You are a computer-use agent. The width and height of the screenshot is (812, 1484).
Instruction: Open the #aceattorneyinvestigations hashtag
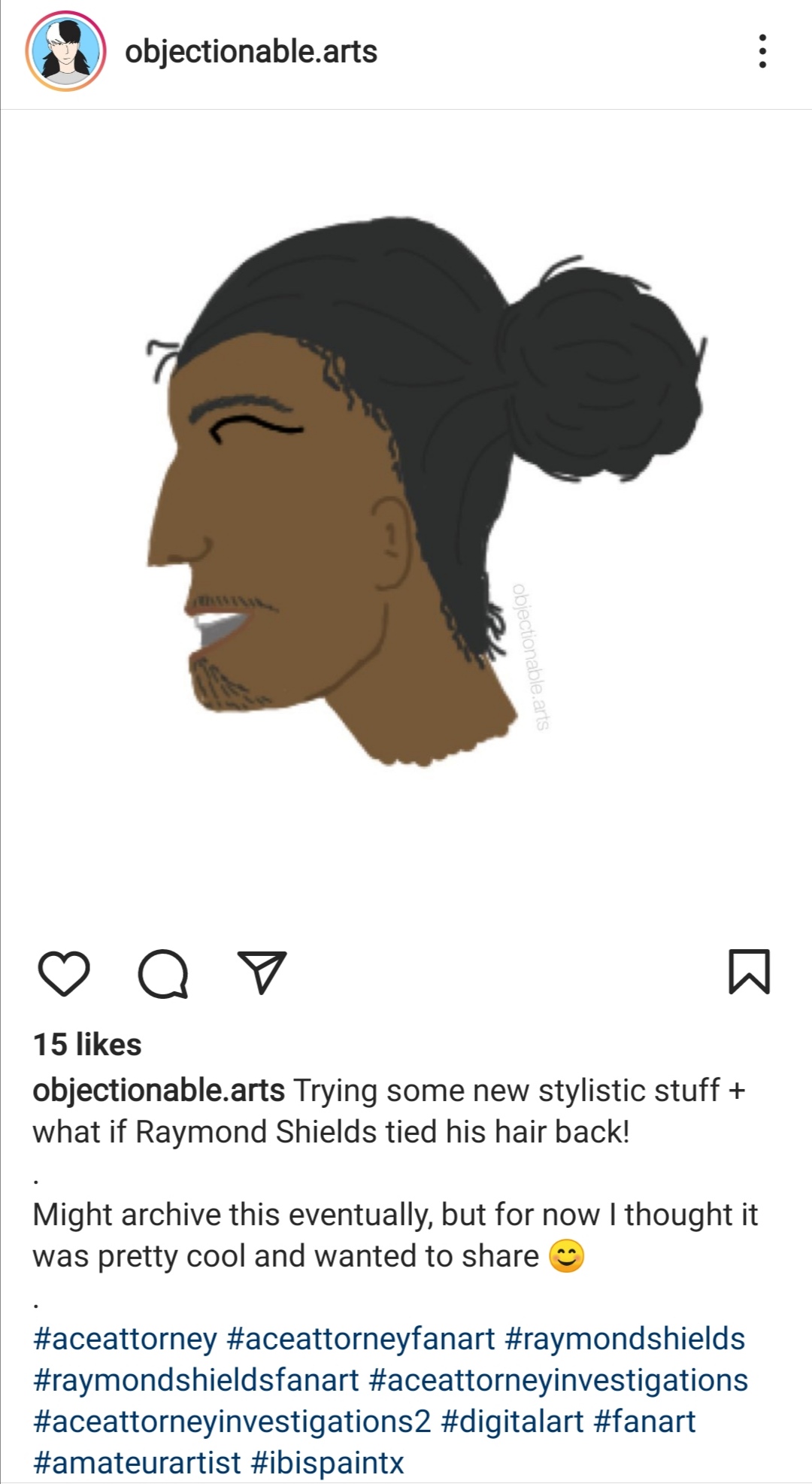click(559, 1380)
